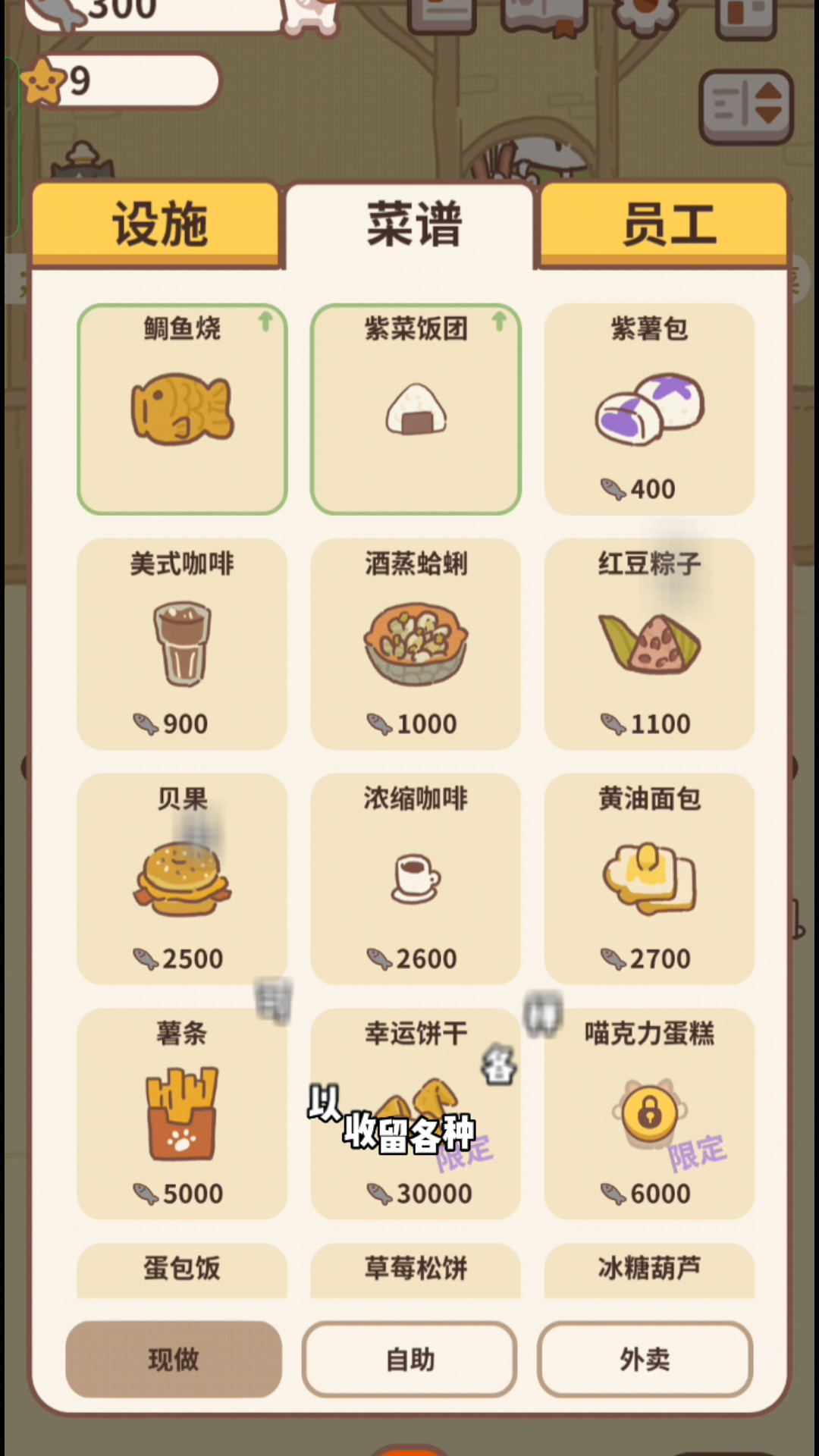
Task: Switch to 外卖 recipes
Action: pyautogui.click(x=645, y=1360)
